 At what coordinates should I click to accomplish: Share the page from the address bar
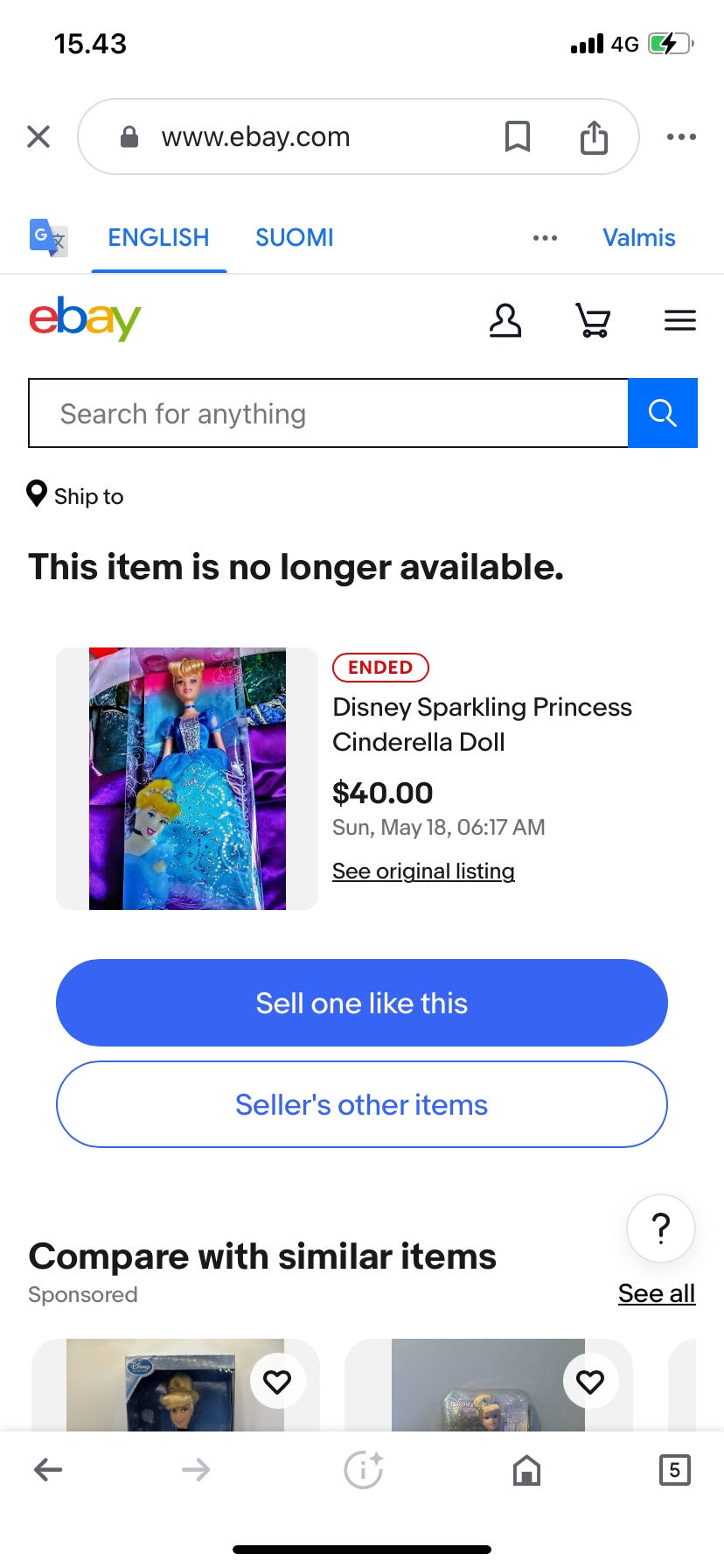594,136
